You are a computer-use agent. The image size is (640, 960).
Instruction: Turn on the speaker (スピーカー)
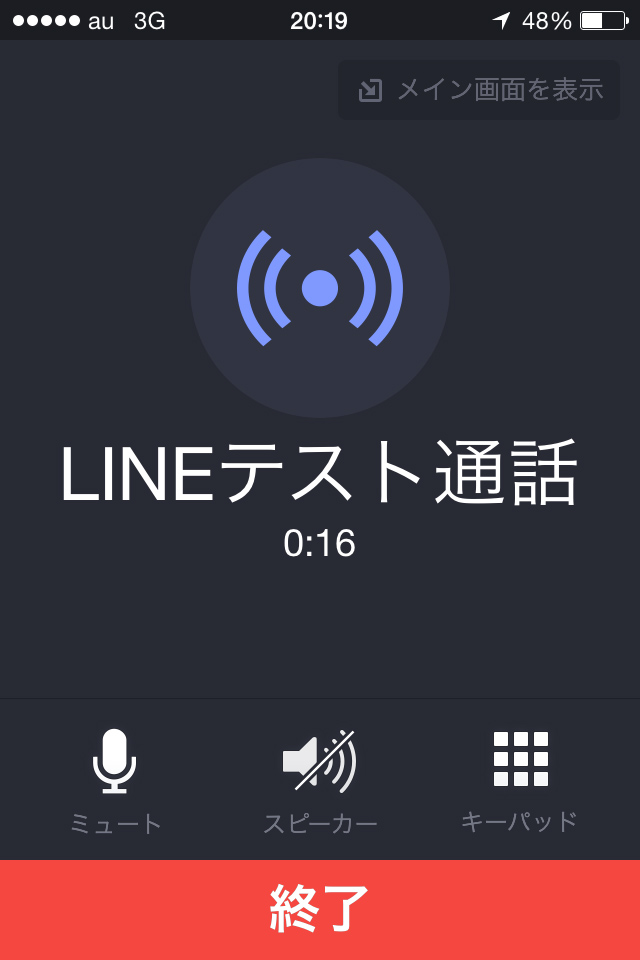point(320,780)
